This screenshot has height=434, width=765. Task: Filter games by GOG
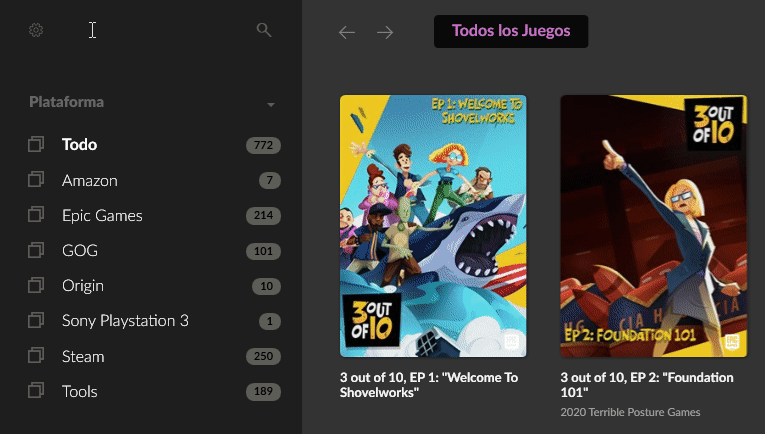80,251
